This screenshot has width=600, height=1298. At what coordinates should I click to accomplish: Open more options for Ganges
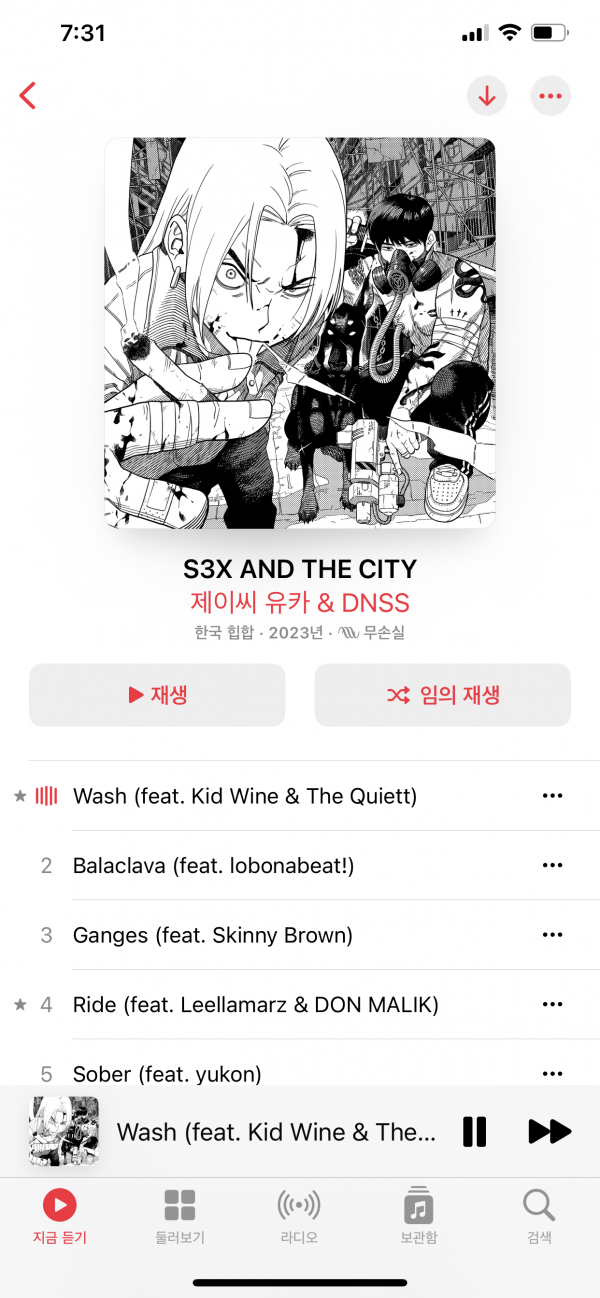pos(552,935)
